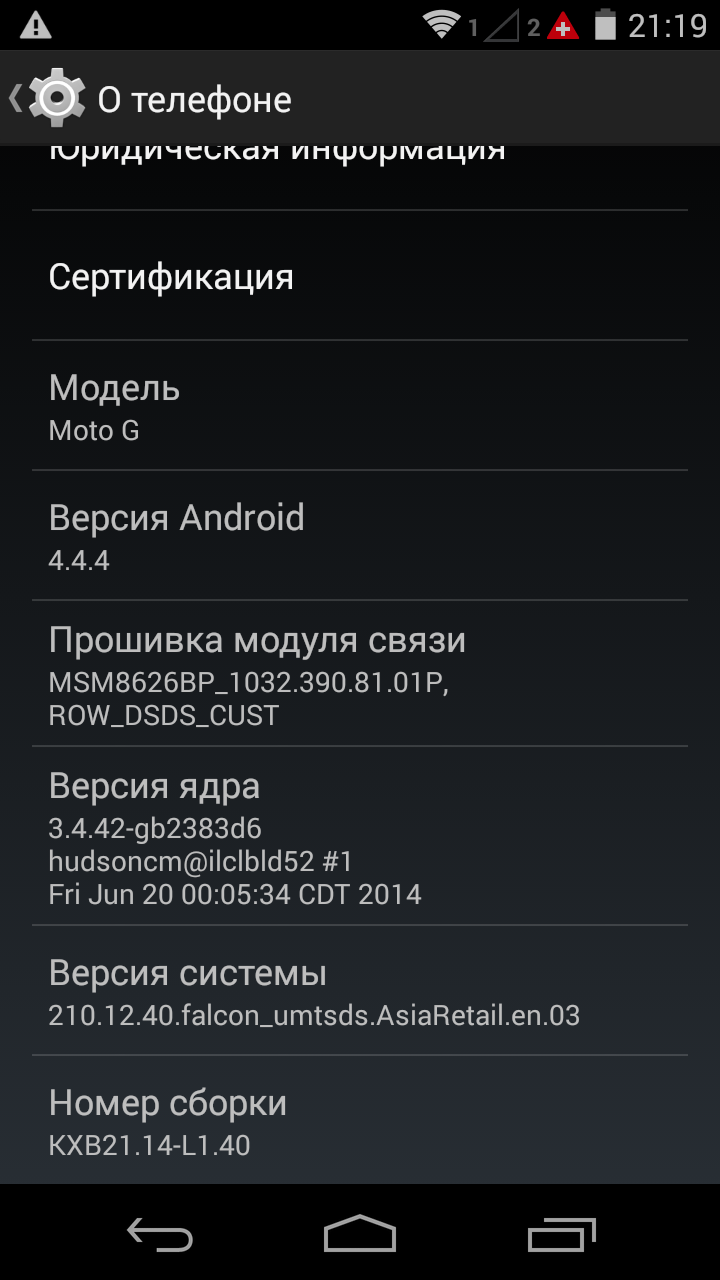
Task: Go to the home screen
Action: [360, 1233]
